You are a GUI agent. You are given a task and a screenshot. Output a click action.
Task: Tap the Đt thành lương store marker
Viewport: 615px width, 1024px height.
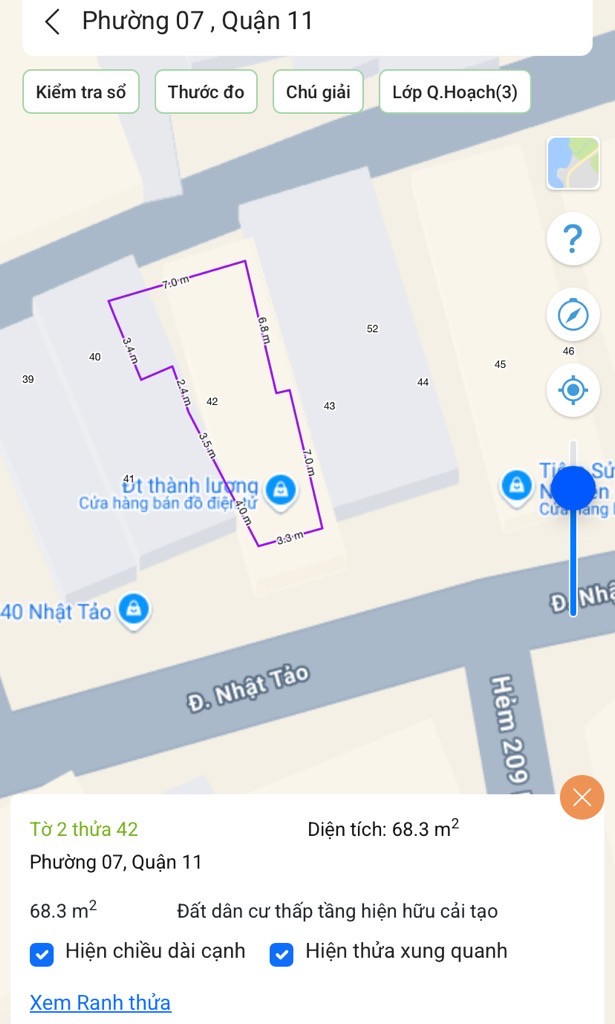(283, 489)
